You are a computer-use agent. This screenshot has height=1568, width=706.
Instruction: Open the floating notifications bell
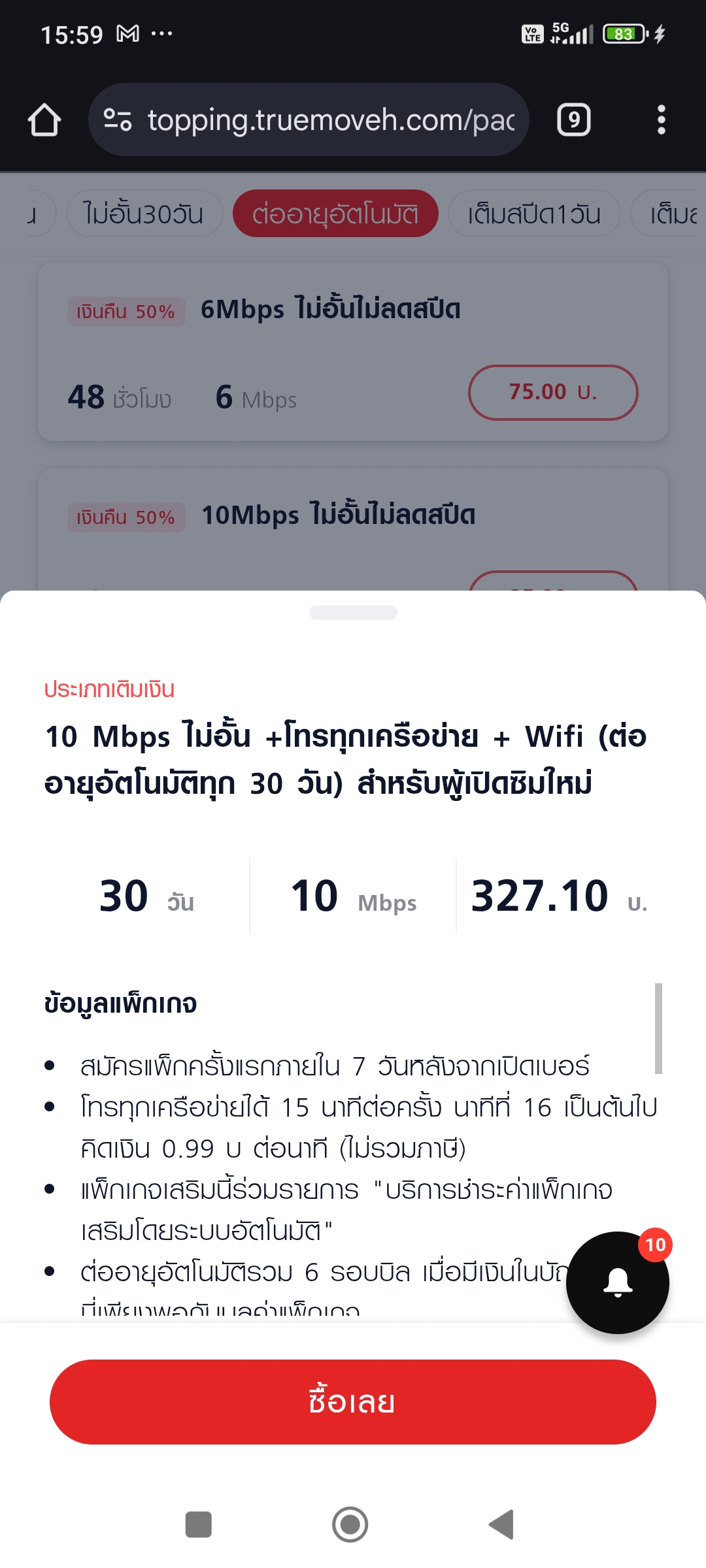[x=618, y=1282]
